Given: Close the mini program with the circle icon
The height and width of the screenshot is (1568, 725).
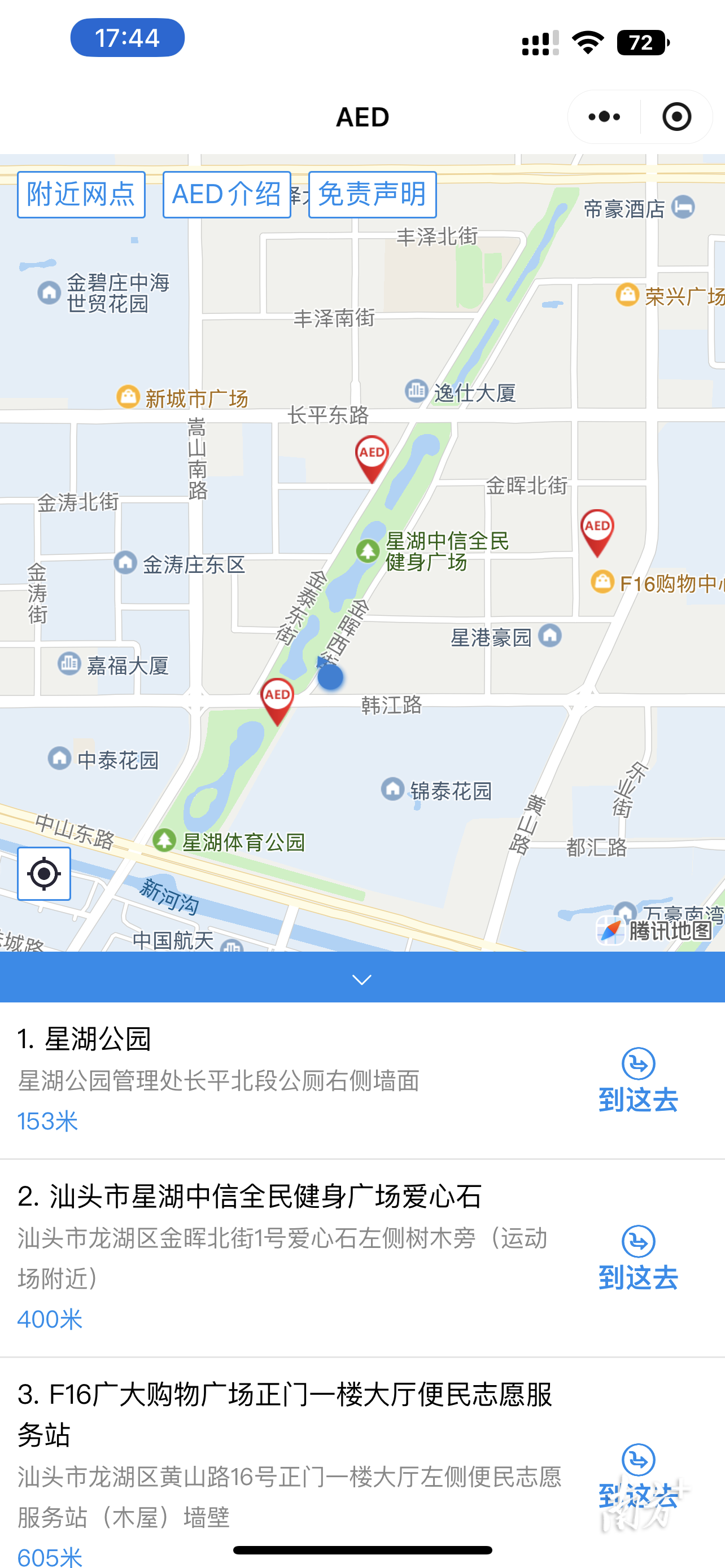Looking at the screenshot, I should point(676,117).
